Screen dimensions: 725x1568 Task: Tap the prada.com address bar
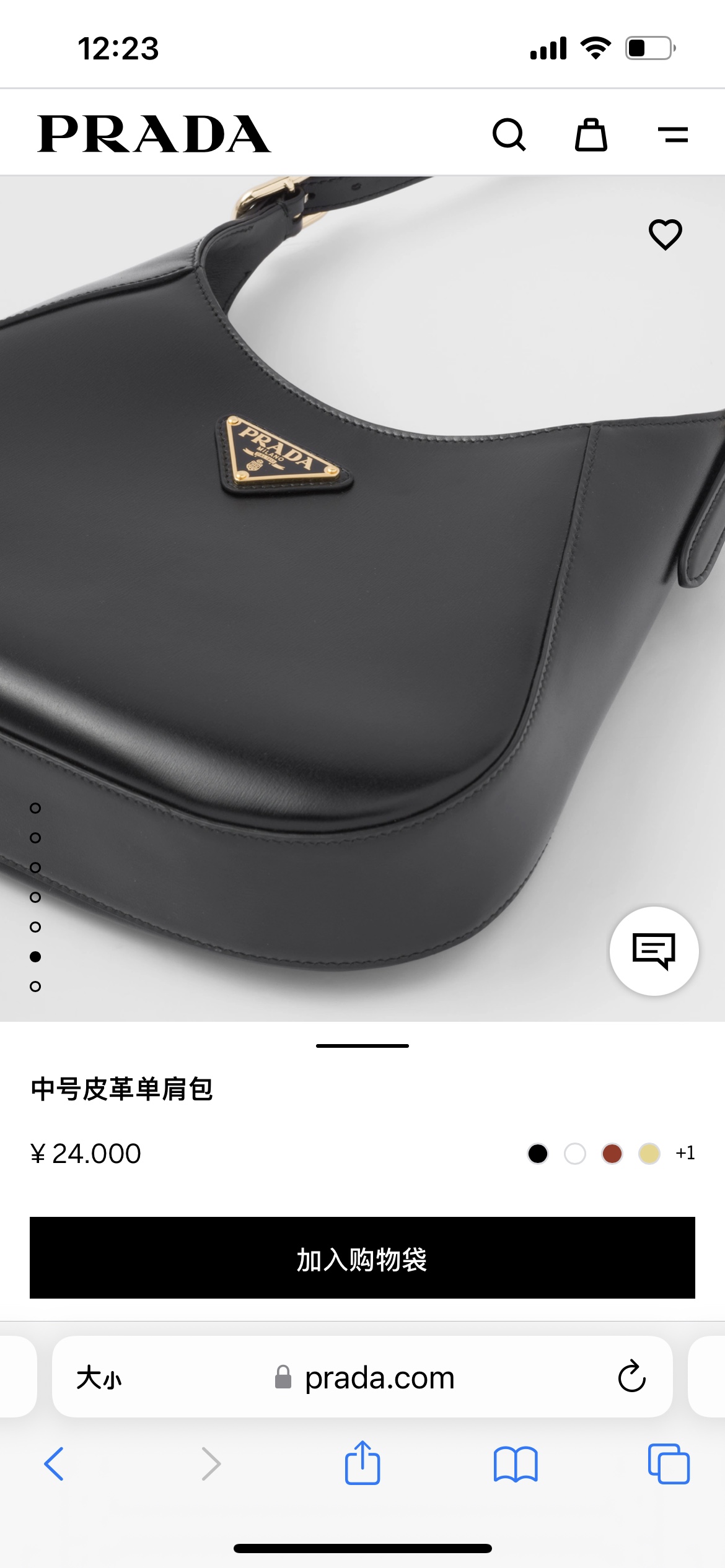click(x=378, y=1378)
